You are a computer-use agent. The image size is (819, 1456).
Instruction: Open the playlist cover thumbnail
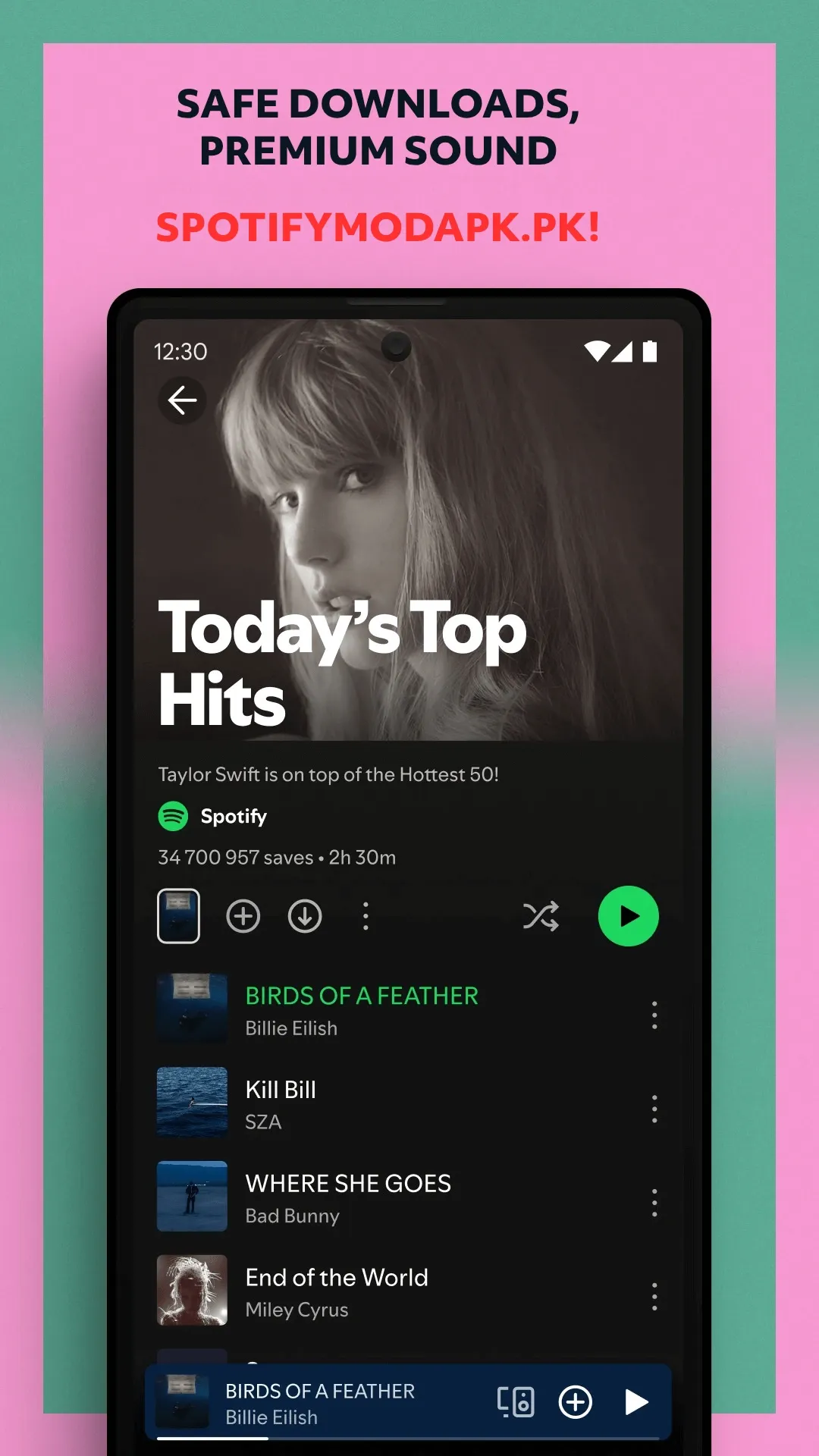pos(179,916)
